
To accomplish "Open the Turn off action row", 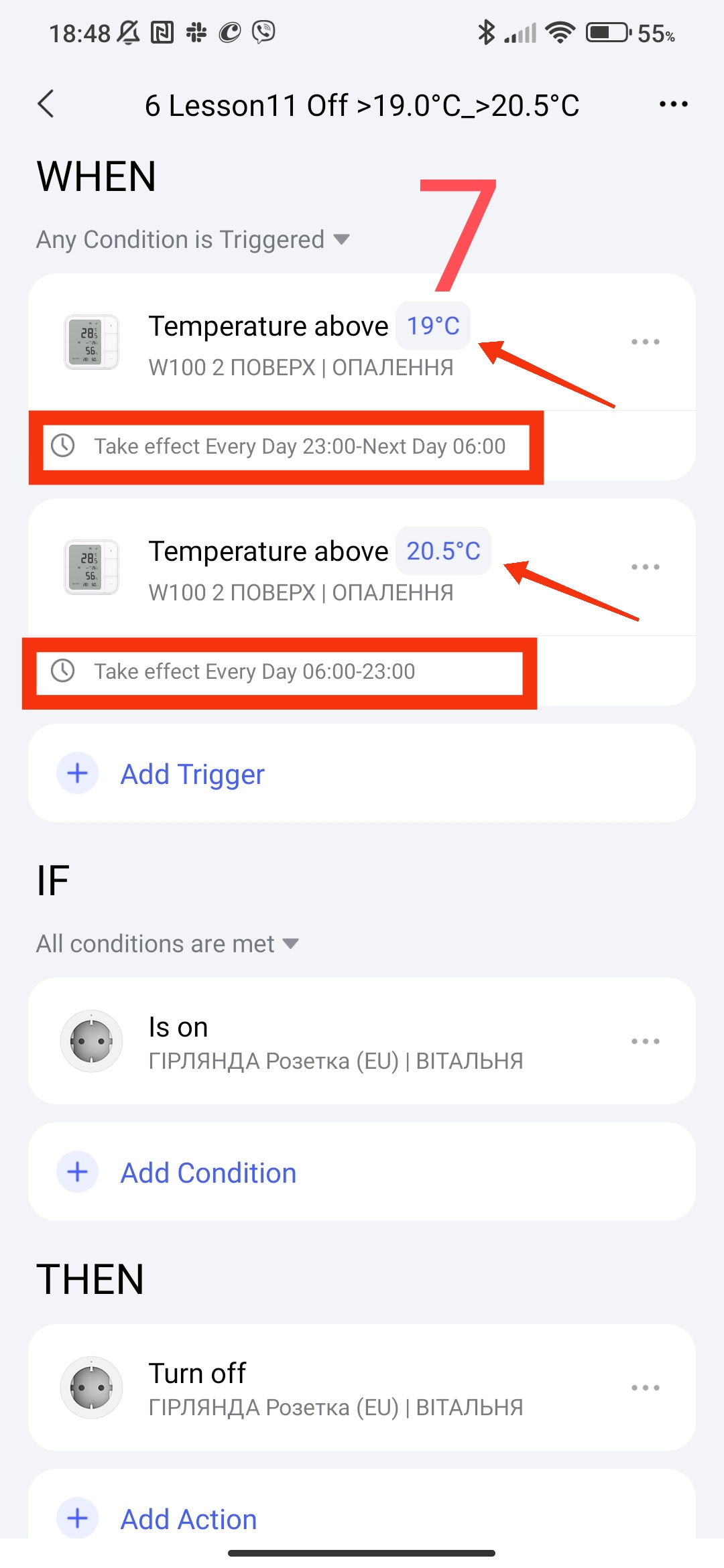I will pyautogui.click(x=335, y=1388).
